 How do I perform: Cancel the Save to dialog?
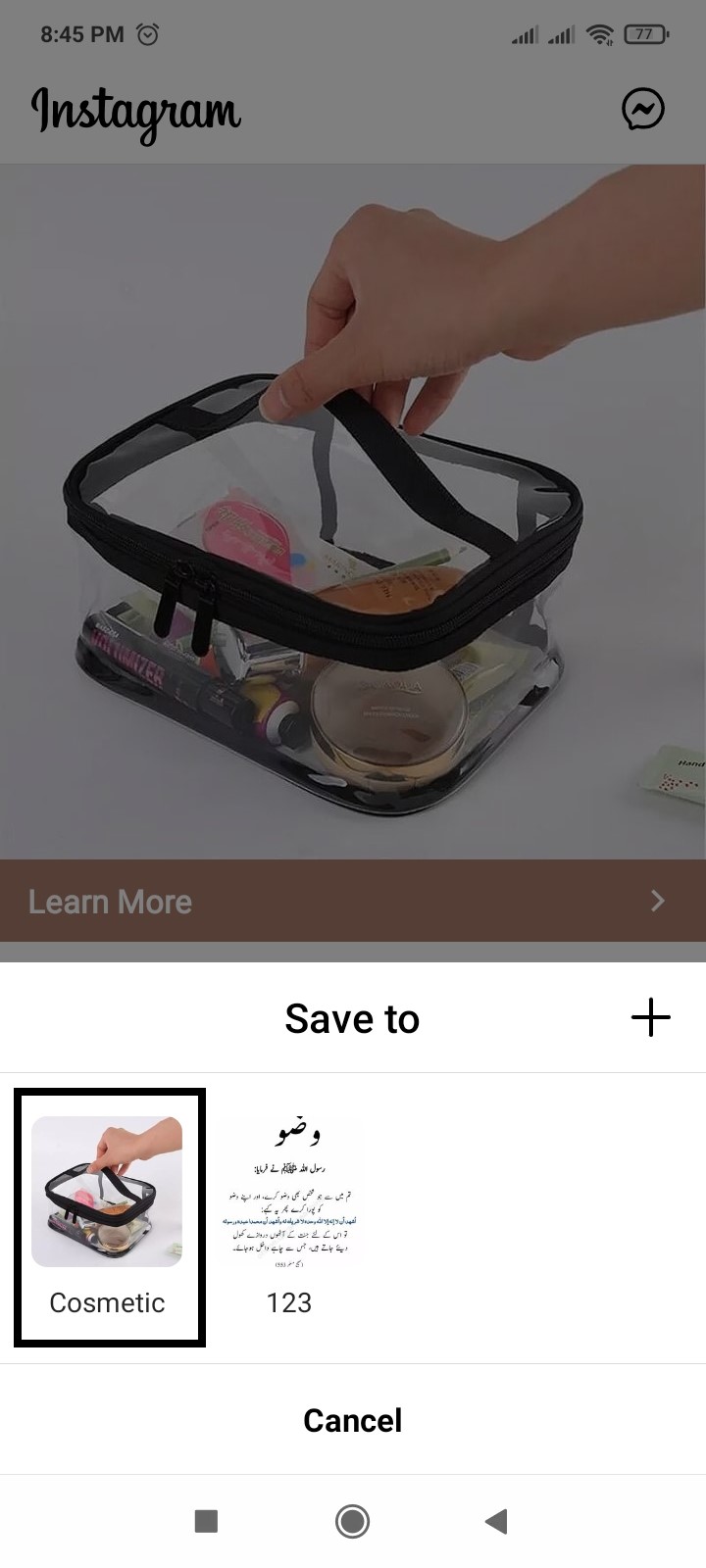pyautogui.click(x=352, y=1420)
